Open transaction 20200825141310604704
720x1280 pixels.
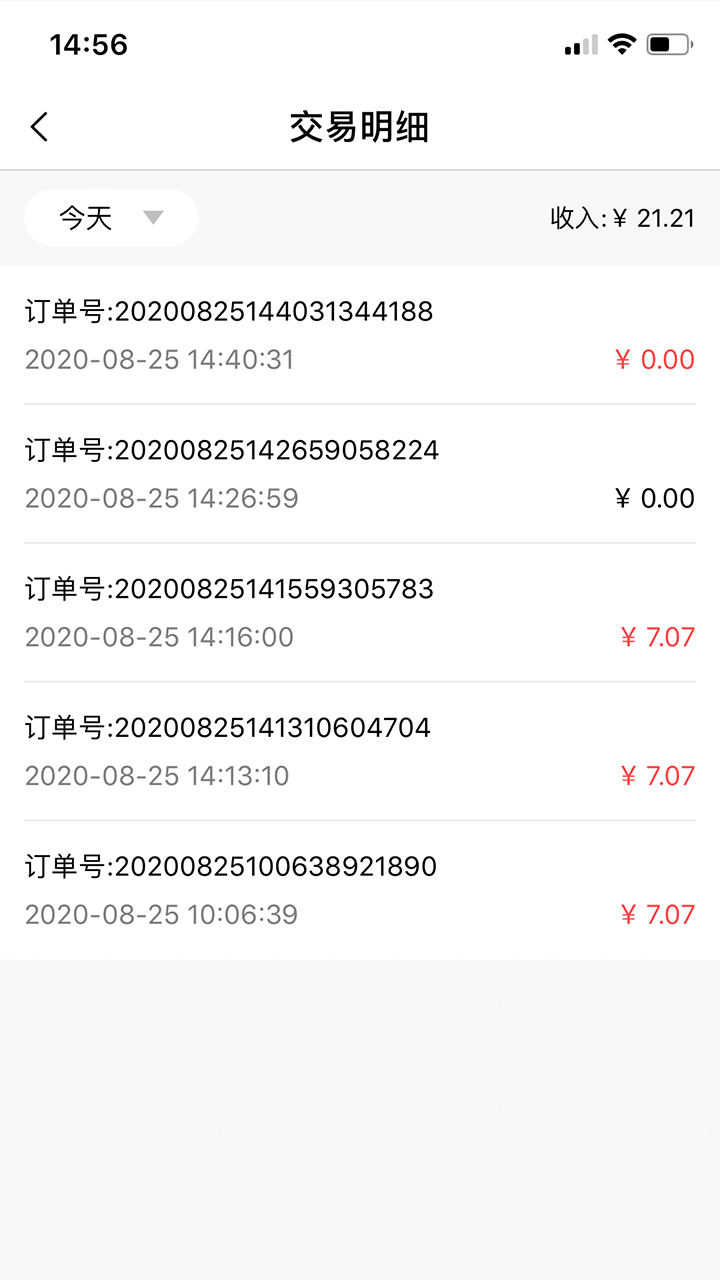[360, 752]
